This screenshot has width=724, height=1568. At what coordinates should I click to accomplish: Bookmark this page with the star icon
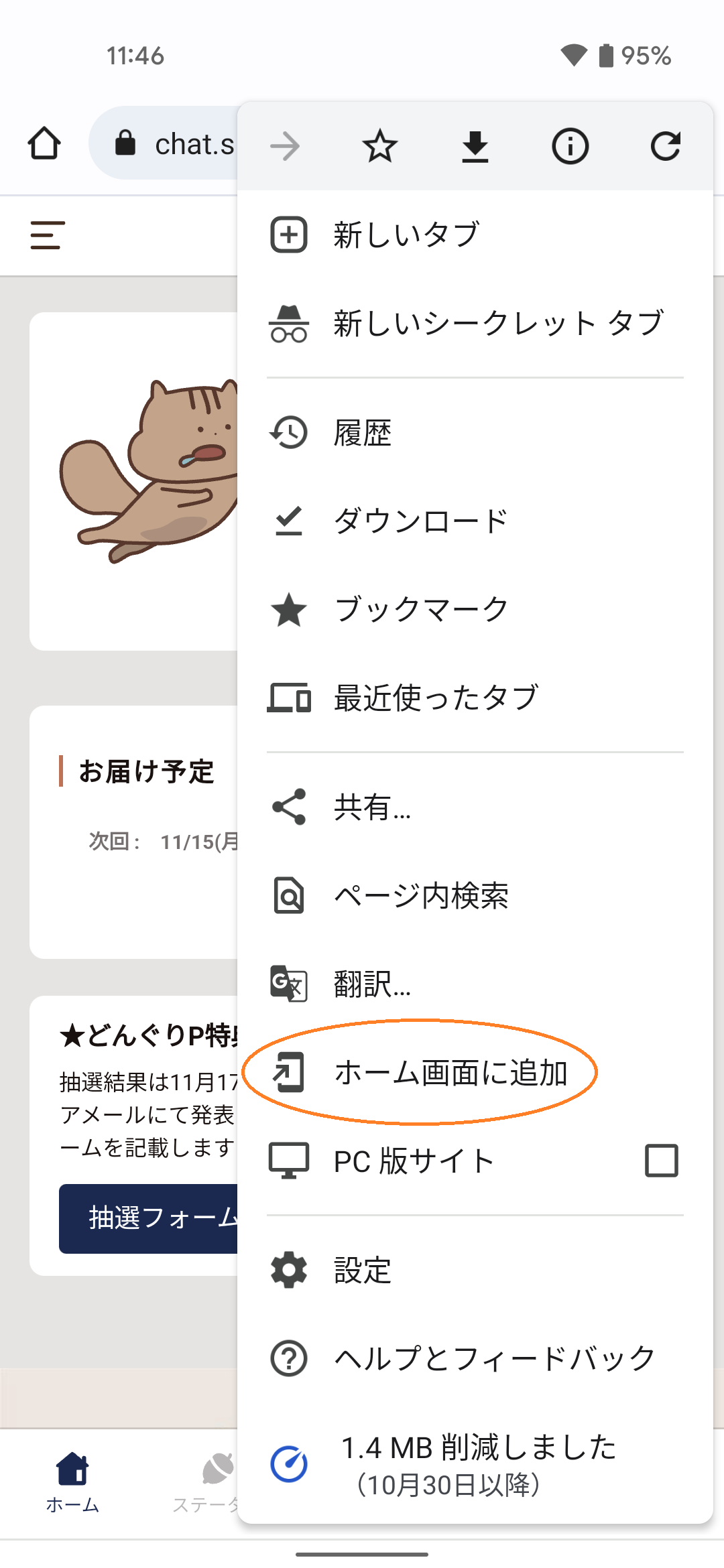[x=379, y=146]
